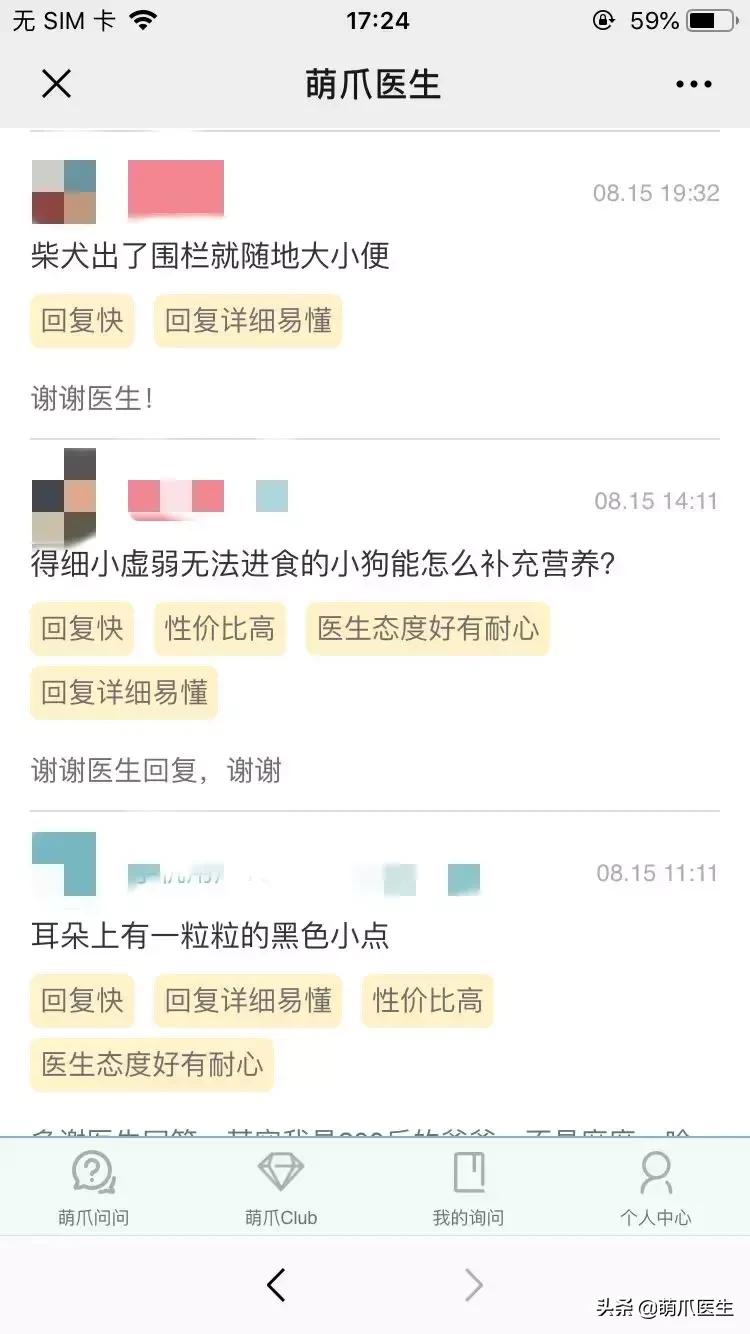The height and width of the screenshot is (1334, 750).
Task: Tap the 性价比高 tag on the middle review
Action: [x=220, y=628]
